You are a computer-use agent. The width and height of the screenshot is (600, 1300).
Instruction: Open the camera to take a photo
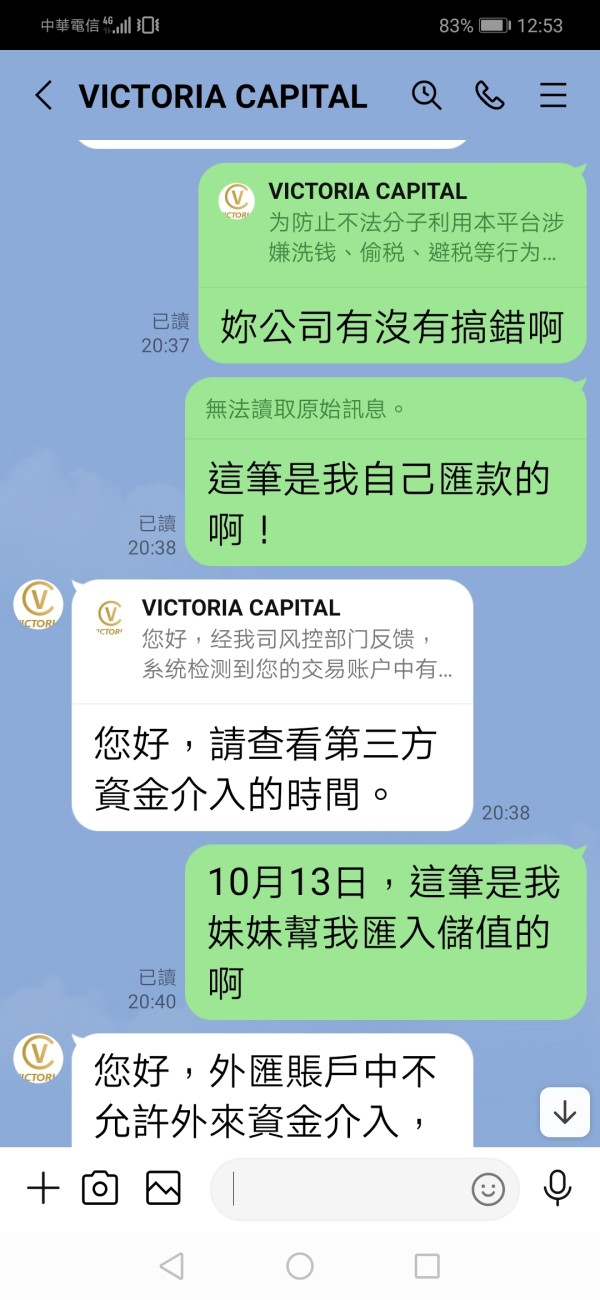pyautogui.click(x=100, y=1188)
